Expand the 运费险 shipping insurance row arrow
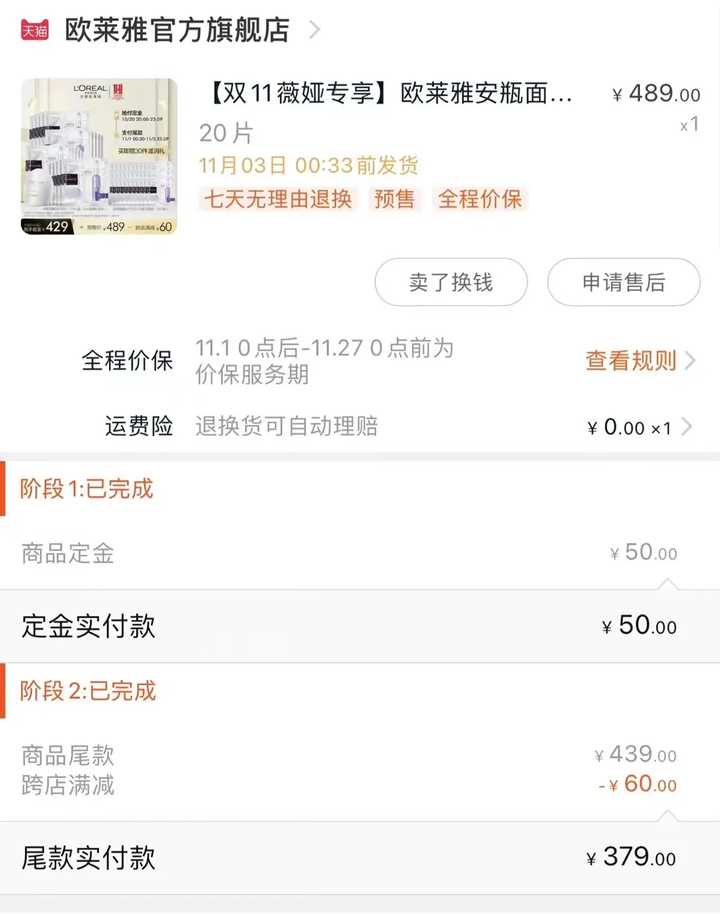 coord(690,427)
